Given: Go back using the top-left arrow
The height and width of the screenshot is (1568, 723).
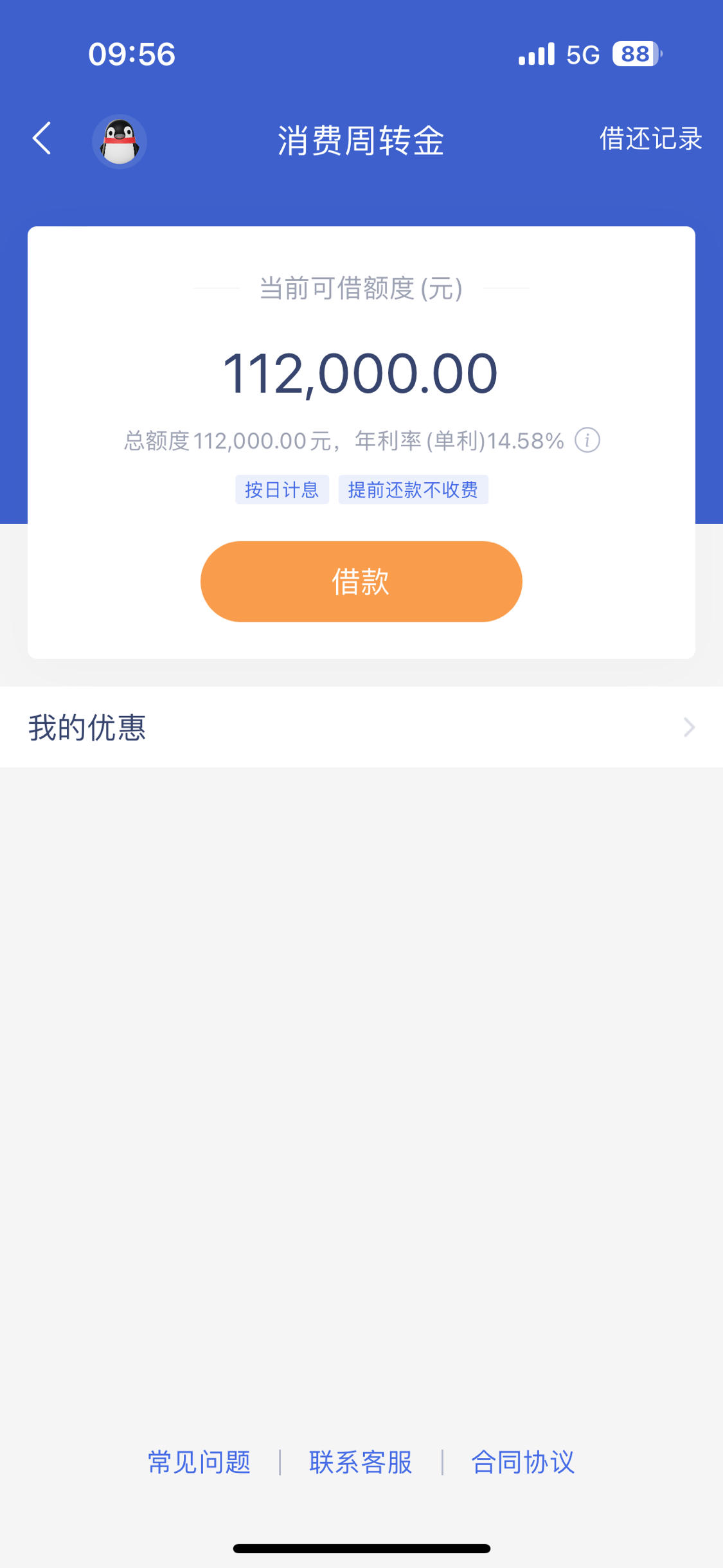Looking at the screenshot, I should coord(42,139).
